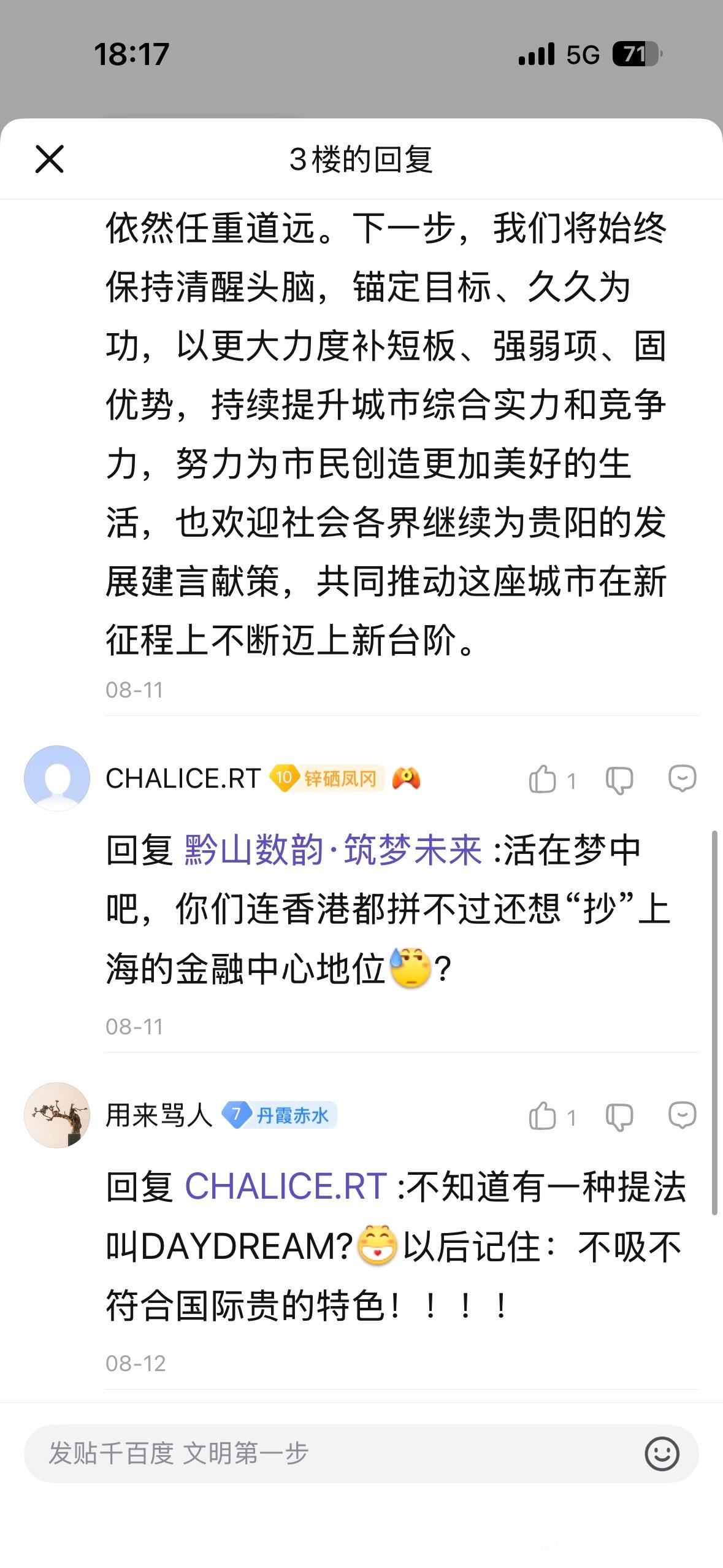The width and height of the screenshot is (723, 1568).
Task: Open the username 用来骂人
Action: click(x=158, y=1115)
